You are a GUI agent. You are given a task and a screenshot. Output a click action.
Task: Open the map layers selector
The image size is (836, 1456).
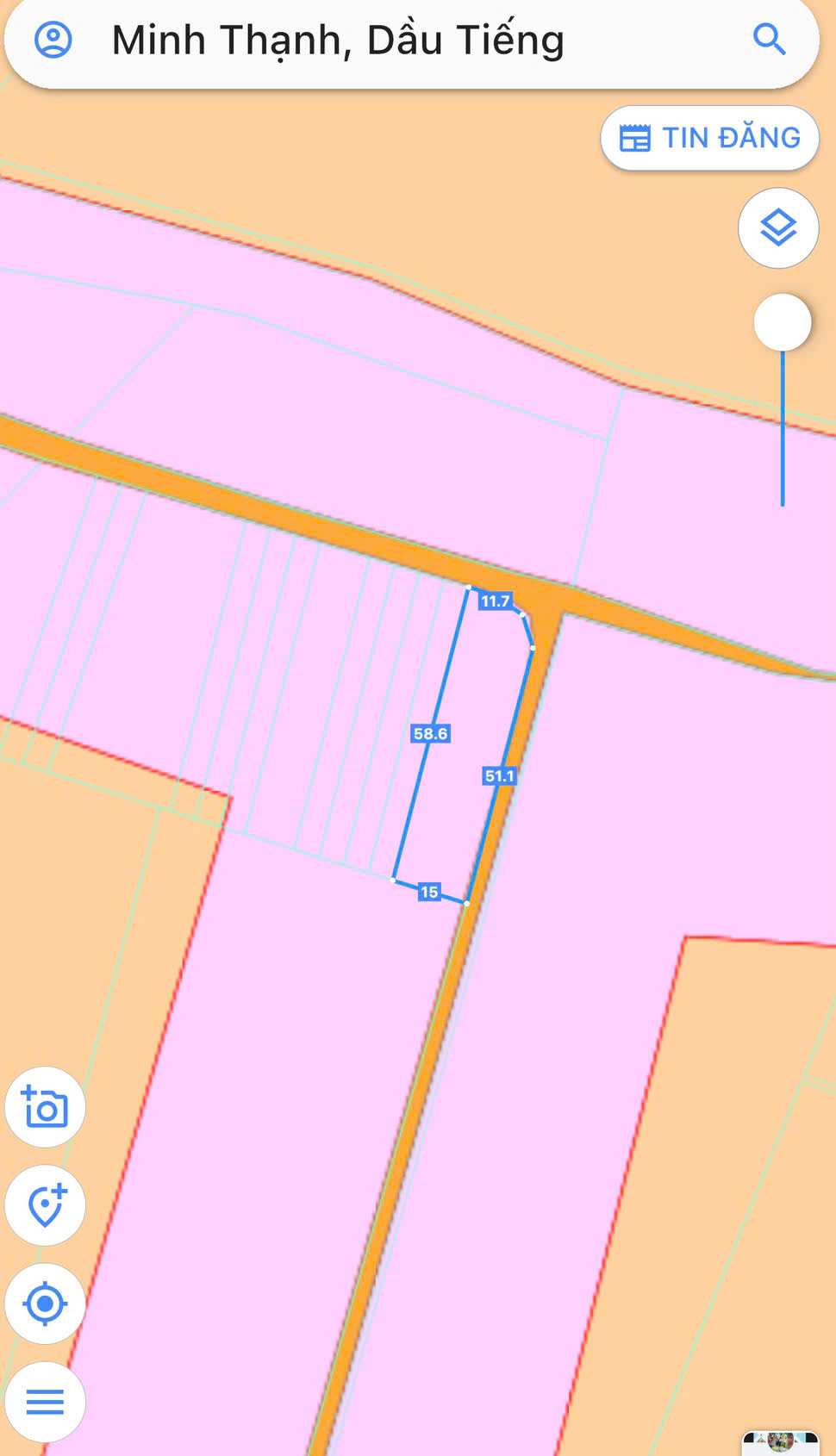778,228
